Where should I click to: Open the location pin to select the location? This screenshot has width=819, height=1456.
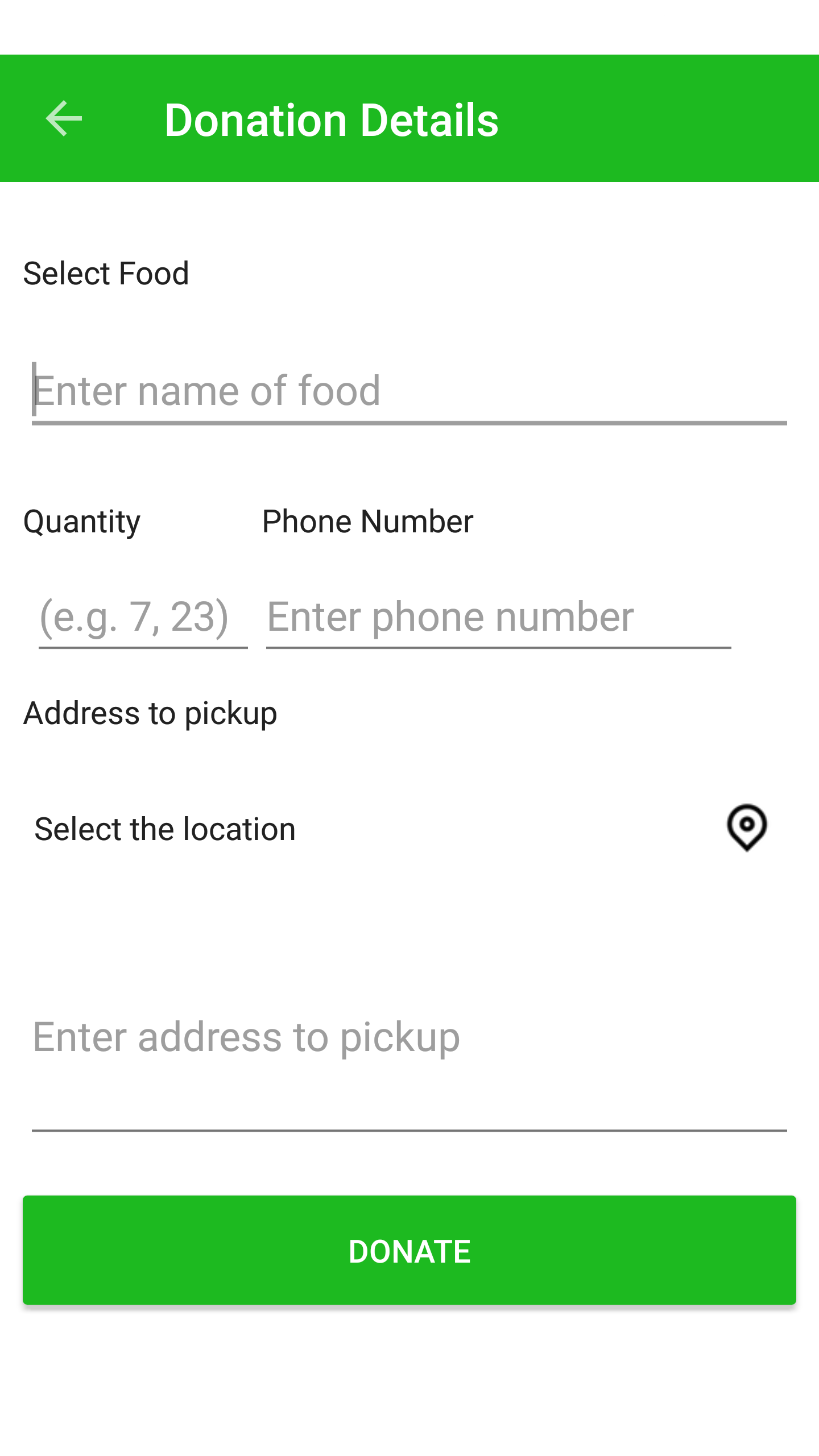pyautogui.click(x=746, y=828)
